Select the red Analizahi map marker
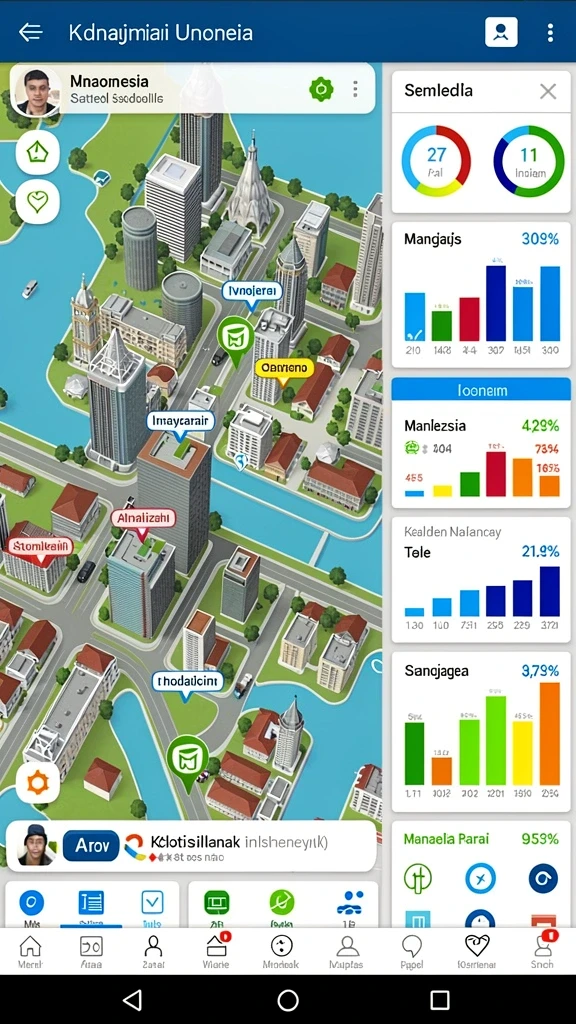The height and width of the screenshot is (1024, 576). [x=143, y=519]
